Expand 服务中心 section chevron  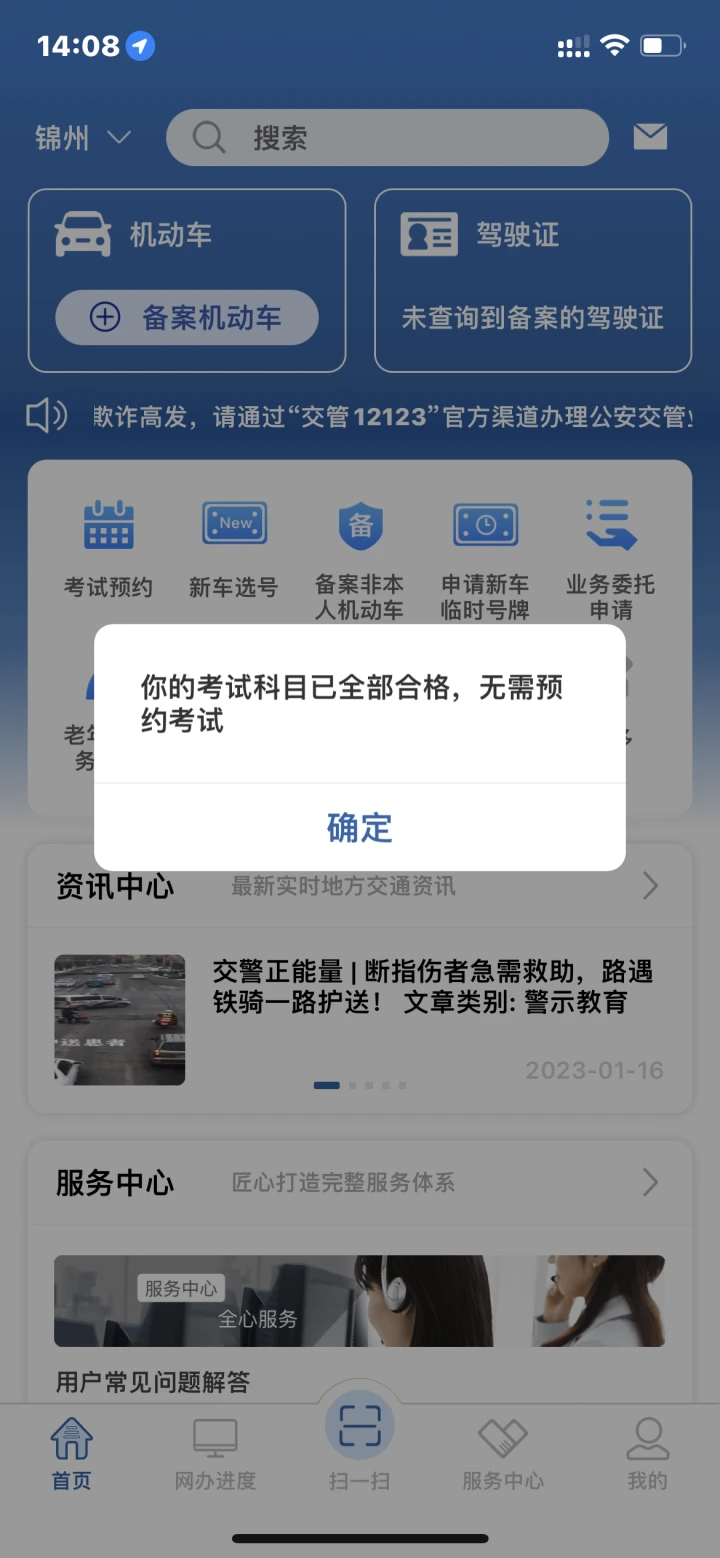(650, 1183)
